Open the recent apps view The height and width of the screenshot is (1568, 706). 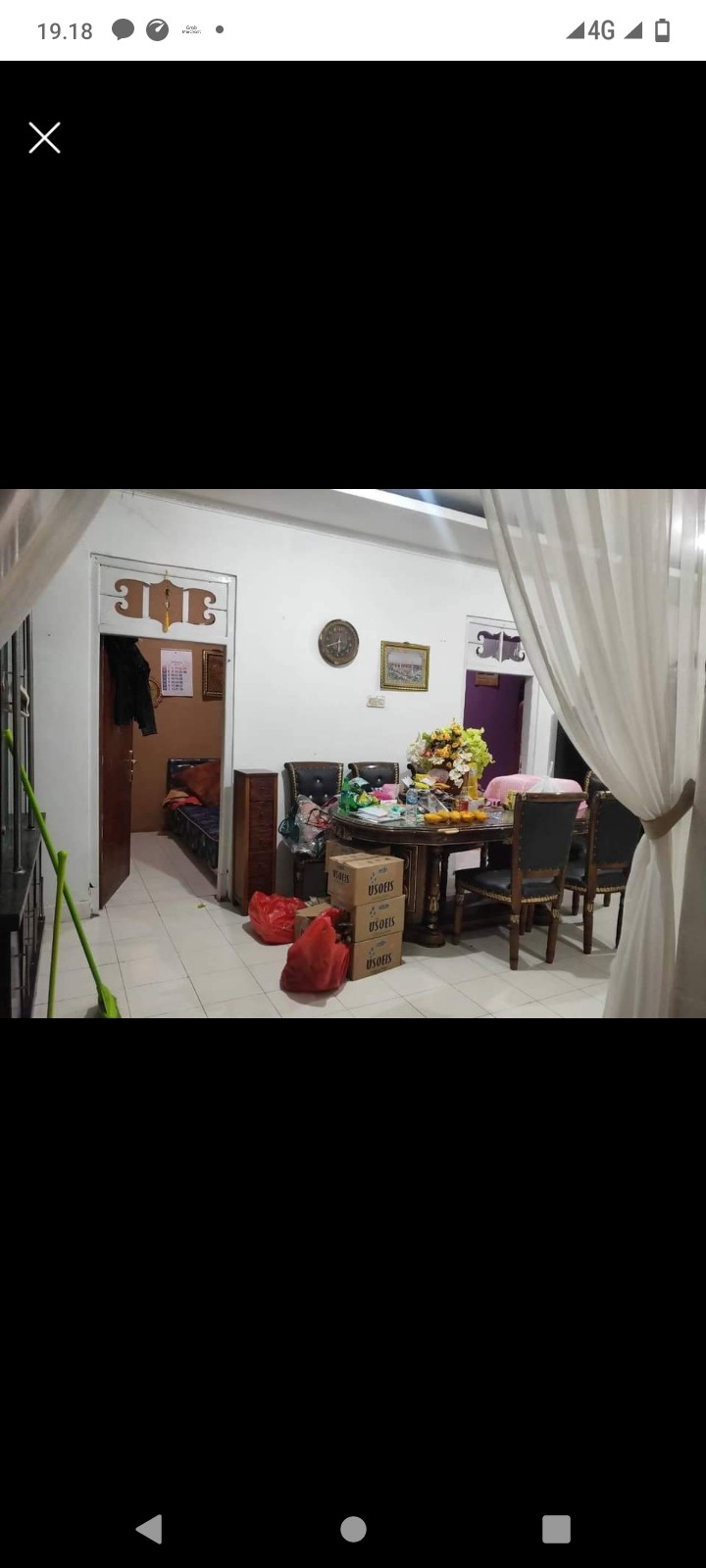pos(556,1529)
